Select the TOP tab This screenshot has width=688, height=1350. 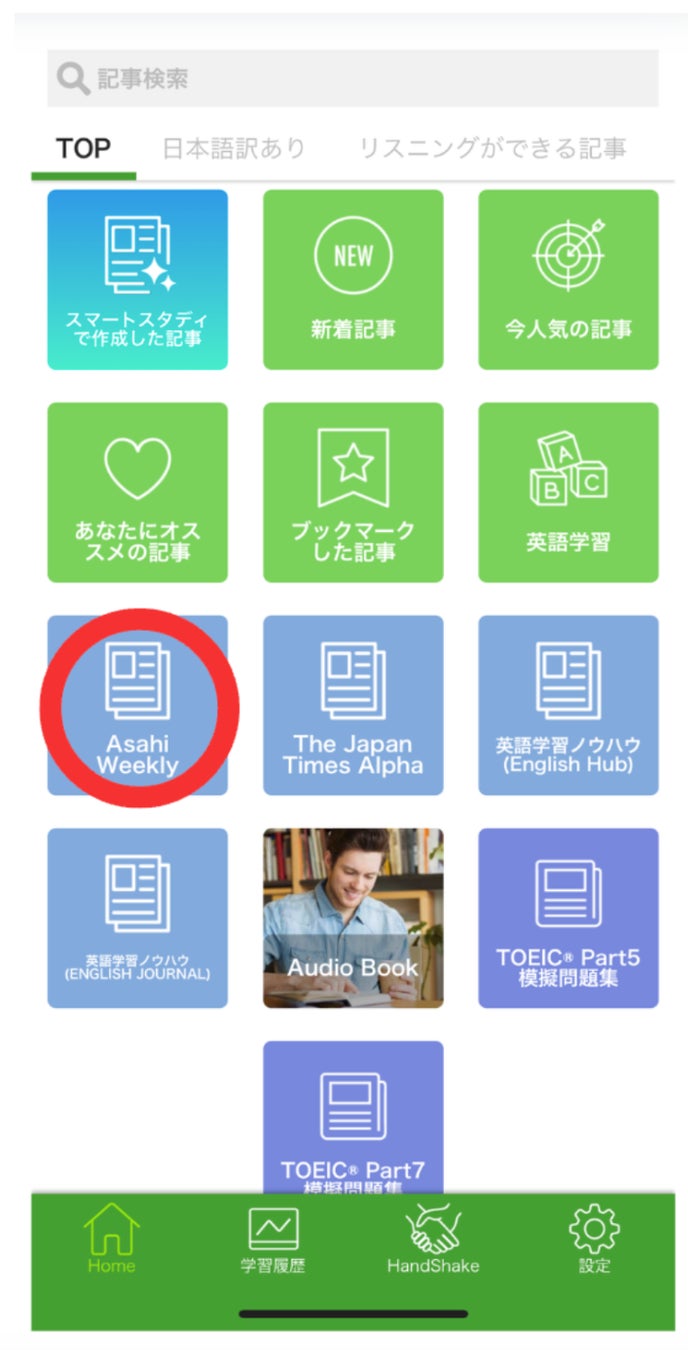(83, 149)
